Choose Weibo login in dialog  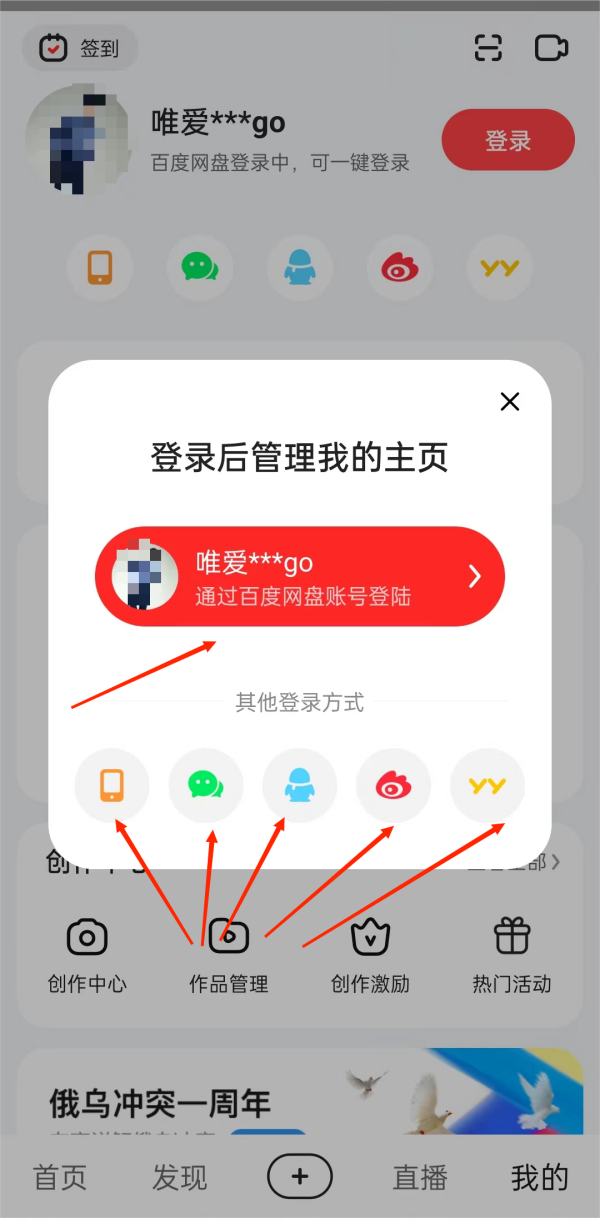394,786
